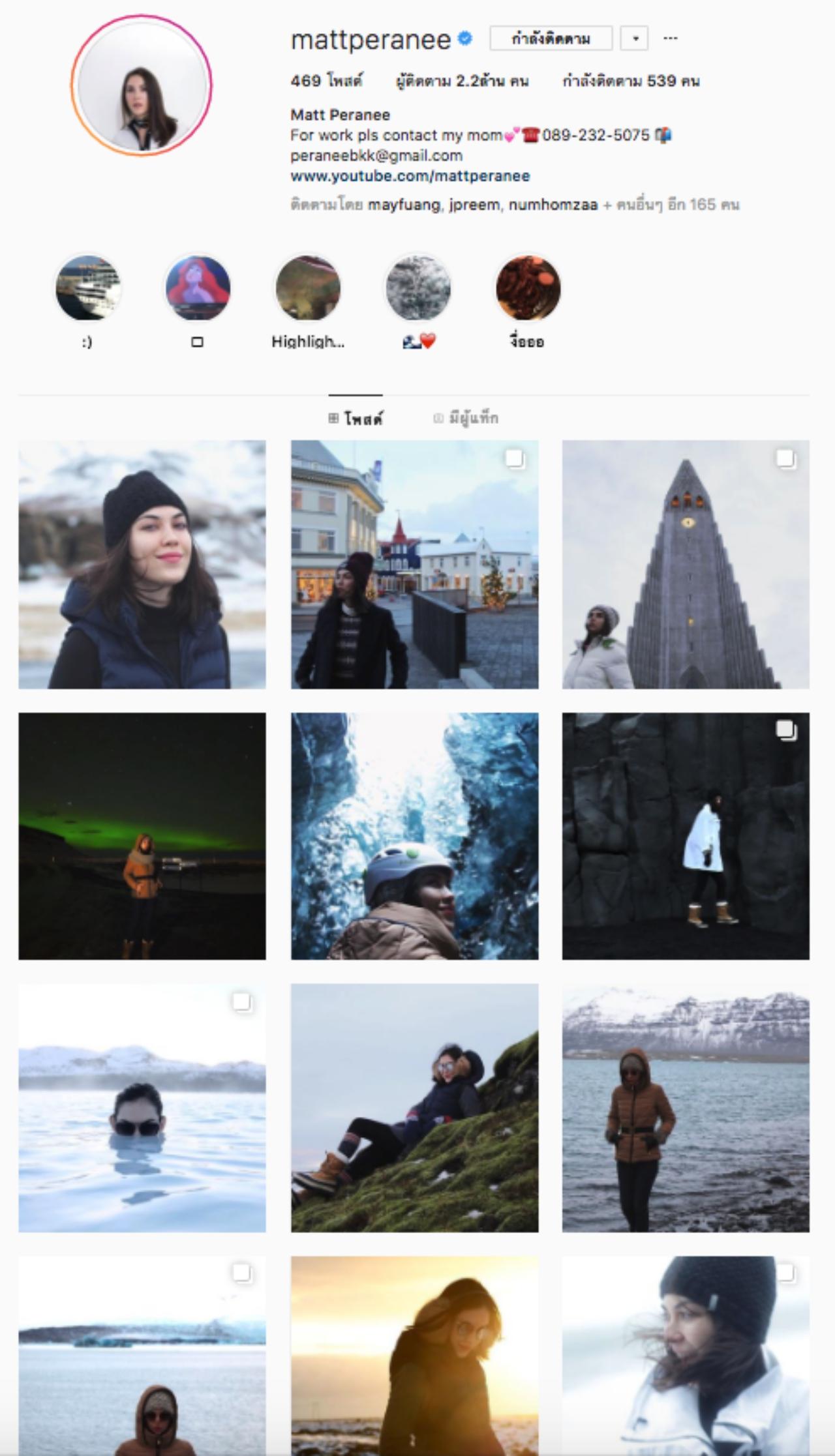The image size is (835, 1456).
Task: Tap the กำลังติดตาม (Following) button
Action: pyautogui.click(x=551, y=39)
